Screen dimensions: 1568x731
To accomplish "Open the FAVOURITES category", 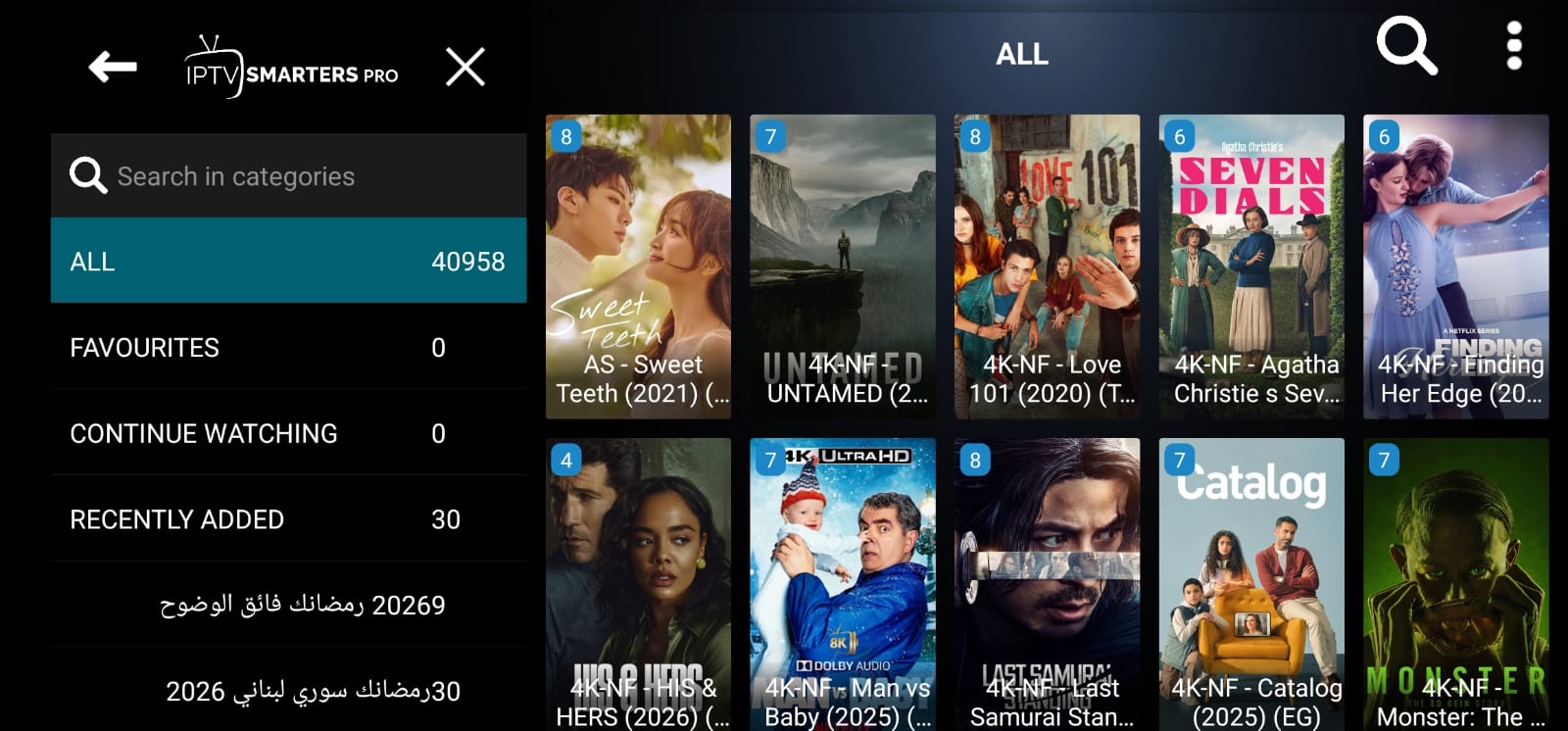I will pyautogui.click(x=288, y=347).
